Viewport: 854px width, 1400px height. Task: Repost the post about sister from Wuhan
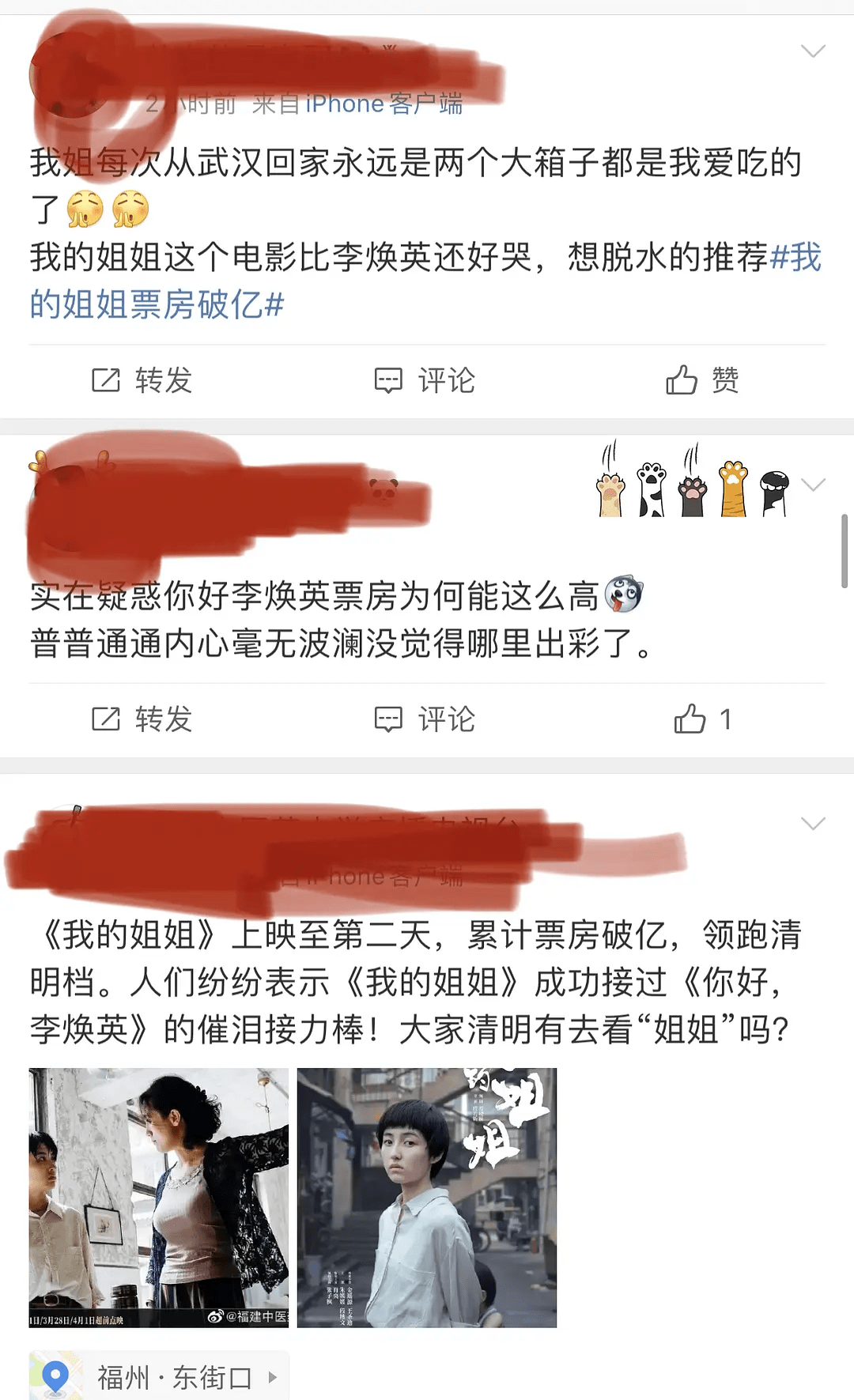click(x=142, y=380)
